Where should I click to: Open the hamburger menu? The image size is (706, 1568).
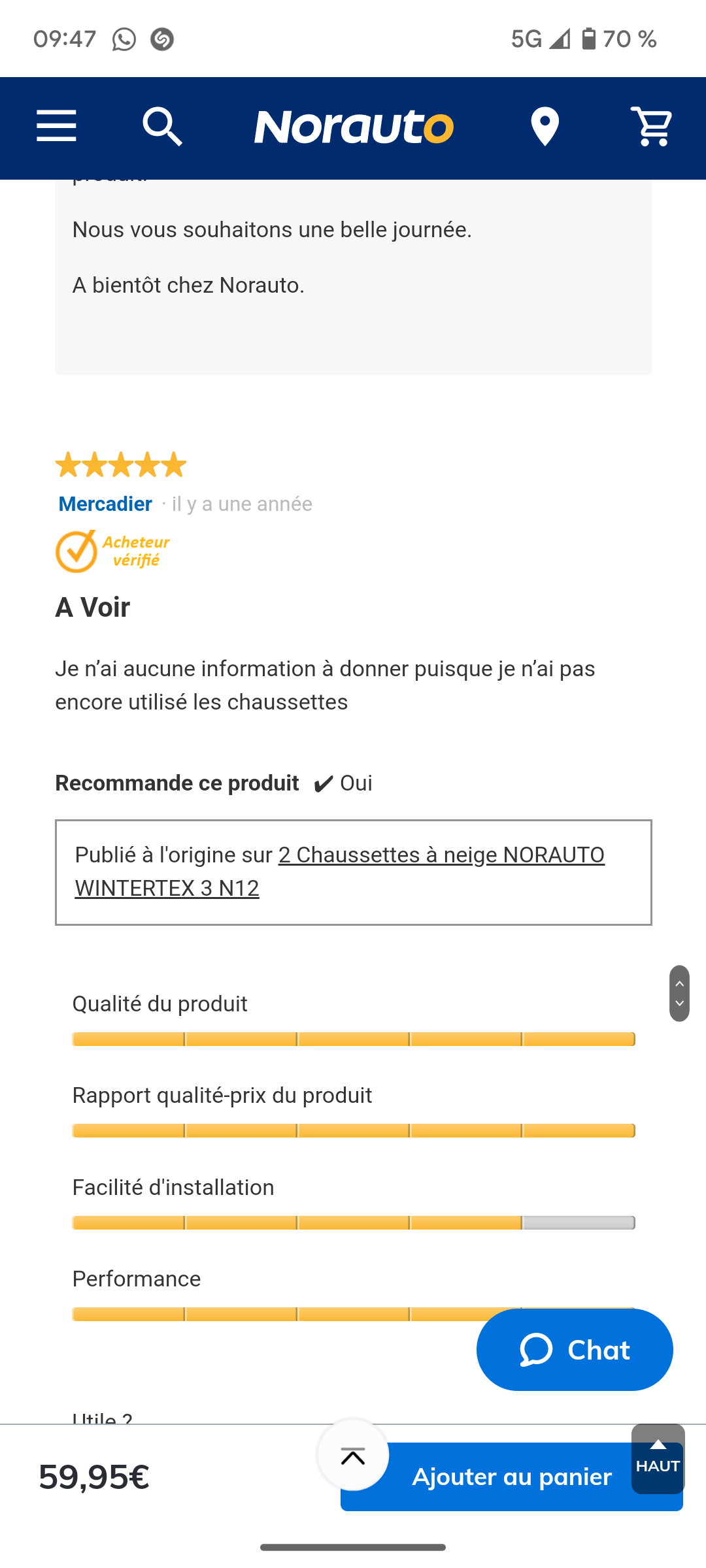[56, 126]
